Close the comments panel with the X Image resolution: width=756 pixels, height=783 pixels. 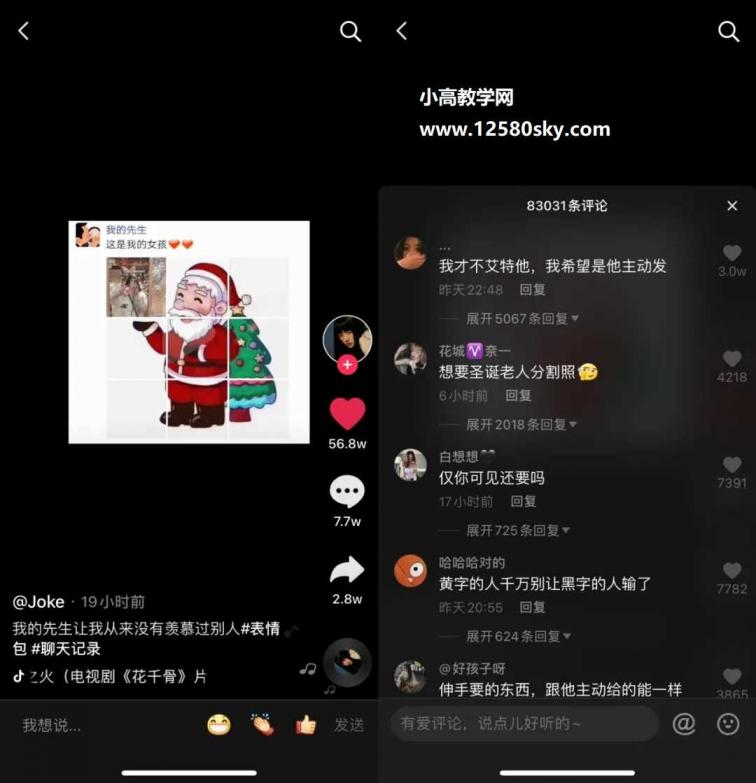pyautogui.click(x=731, y=206)
